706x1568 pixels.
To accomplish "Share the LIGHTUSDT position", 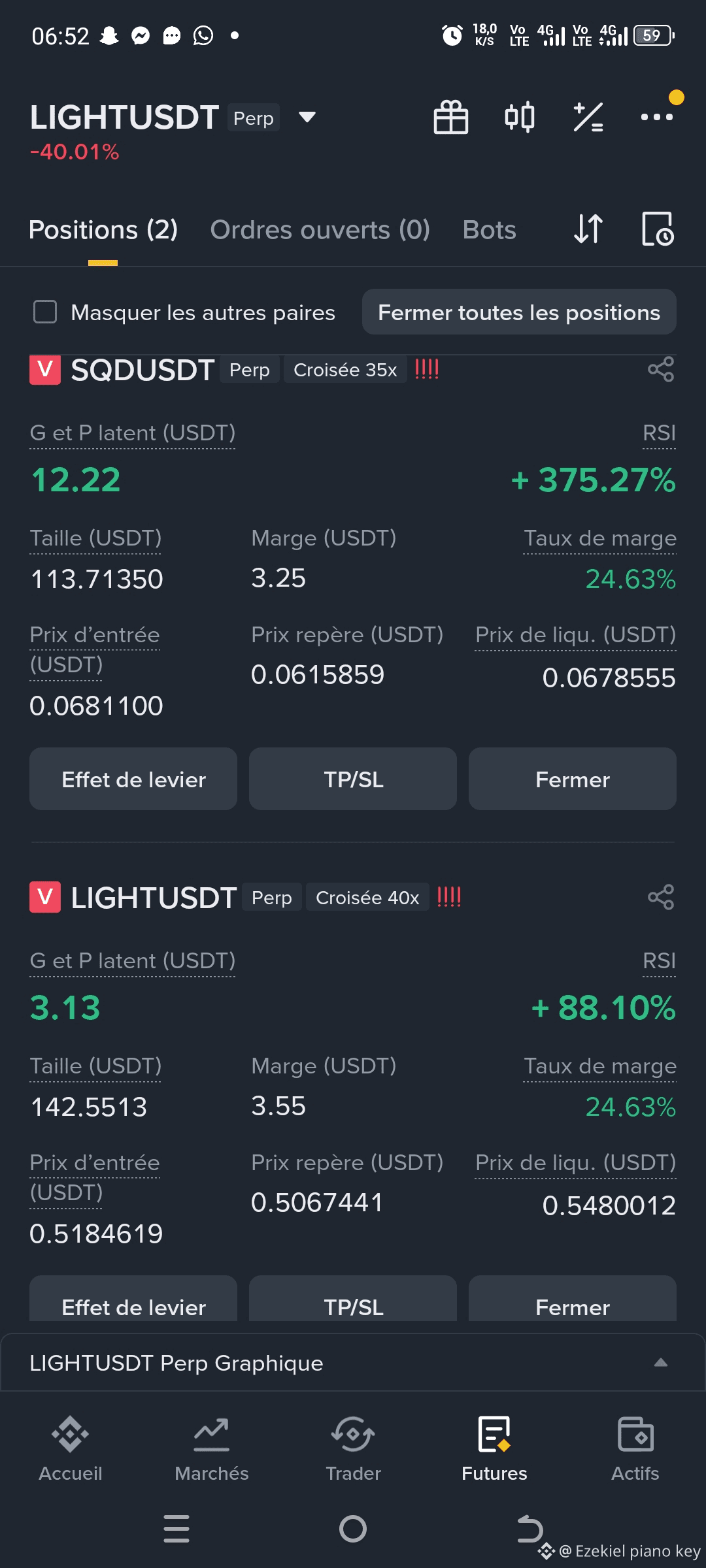I will [660, 898].
